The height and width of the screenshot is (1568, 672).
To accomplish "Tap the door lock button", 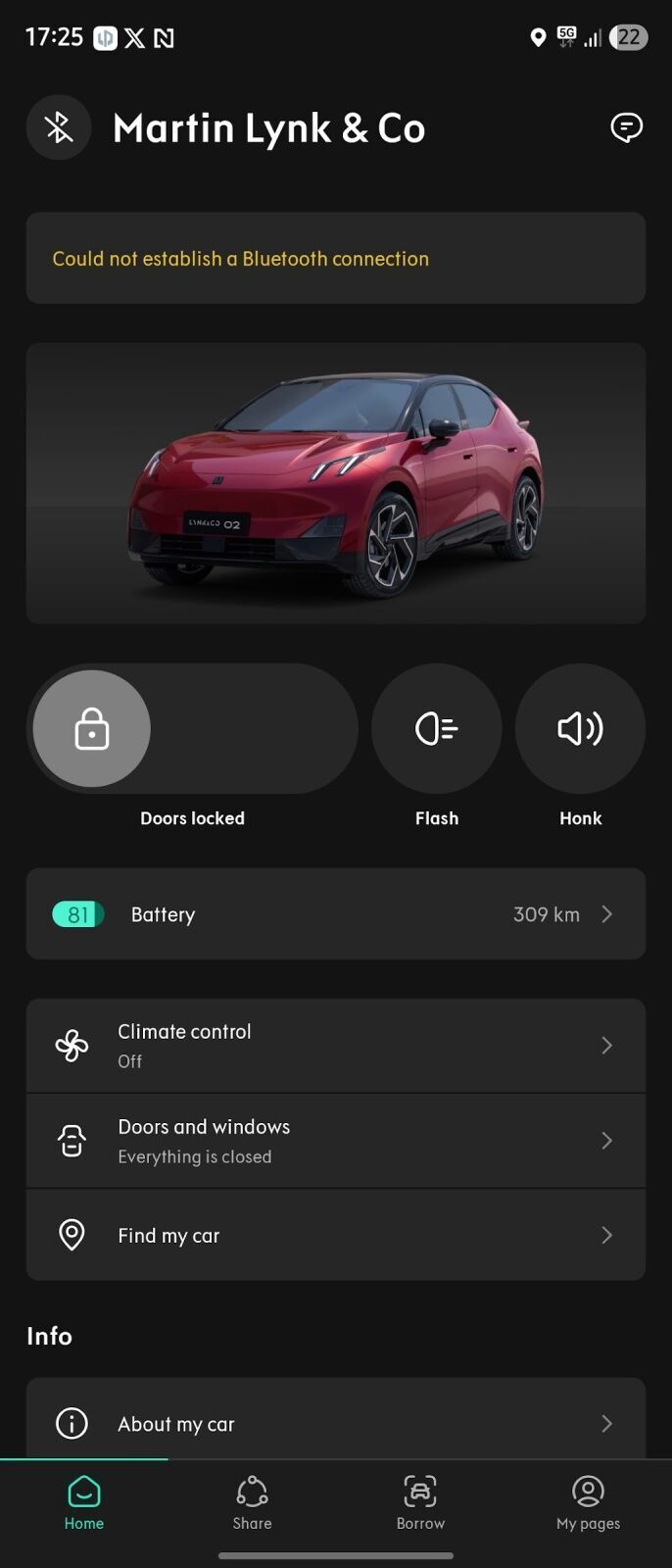I will [92, 728].
